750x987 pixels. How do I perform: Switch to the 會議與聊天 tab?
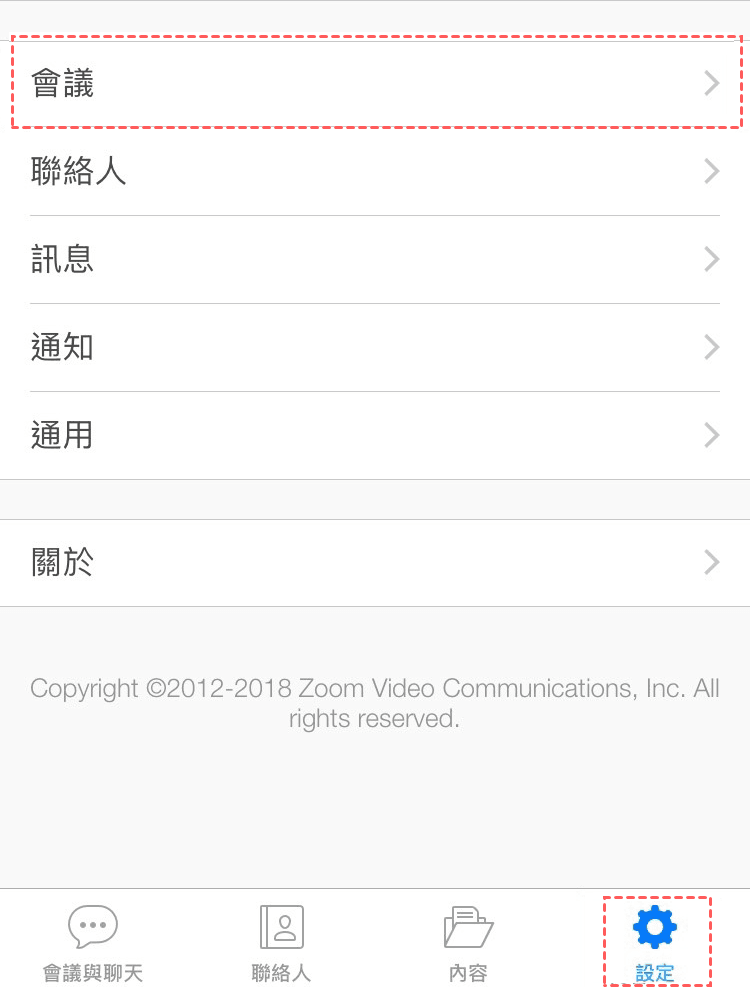point(93,942)
